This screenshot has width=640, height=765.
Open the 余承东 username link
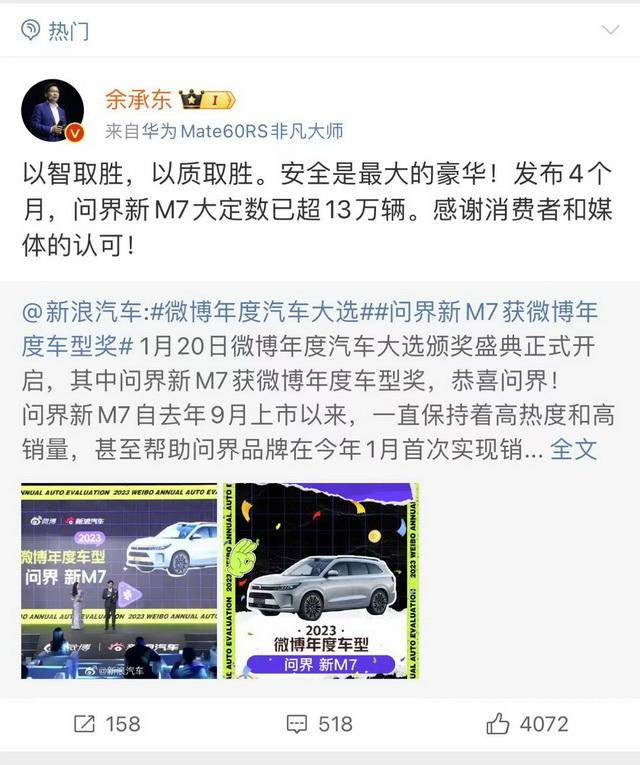[x=137, y=99]
